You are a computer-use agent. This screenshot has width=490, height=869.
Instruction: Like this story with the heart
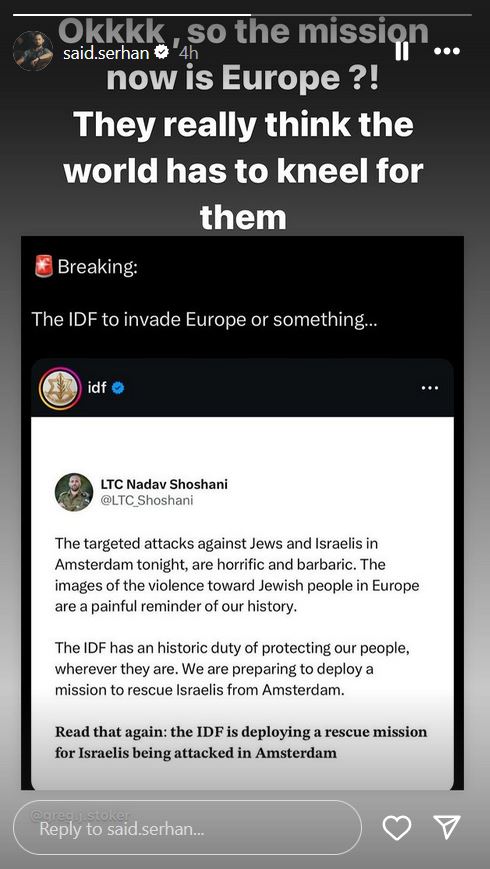tap(397, 828)
